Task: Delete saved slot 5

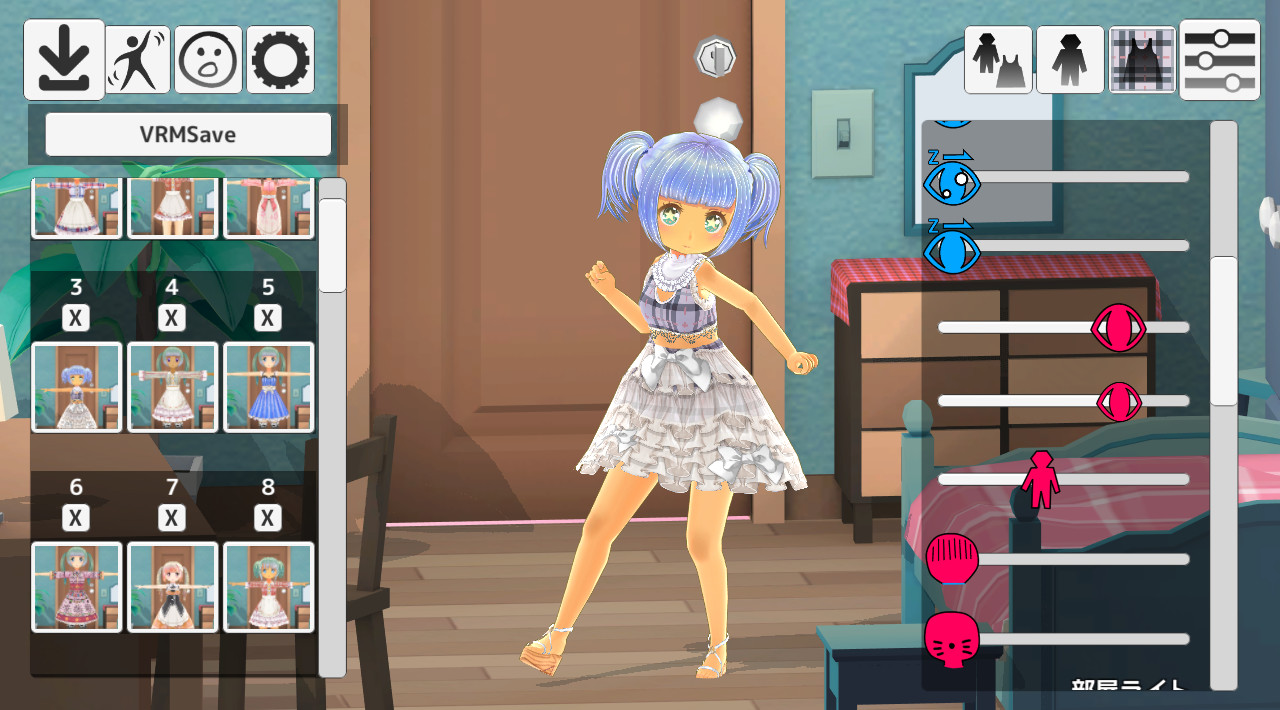Action: click(267, 318)
